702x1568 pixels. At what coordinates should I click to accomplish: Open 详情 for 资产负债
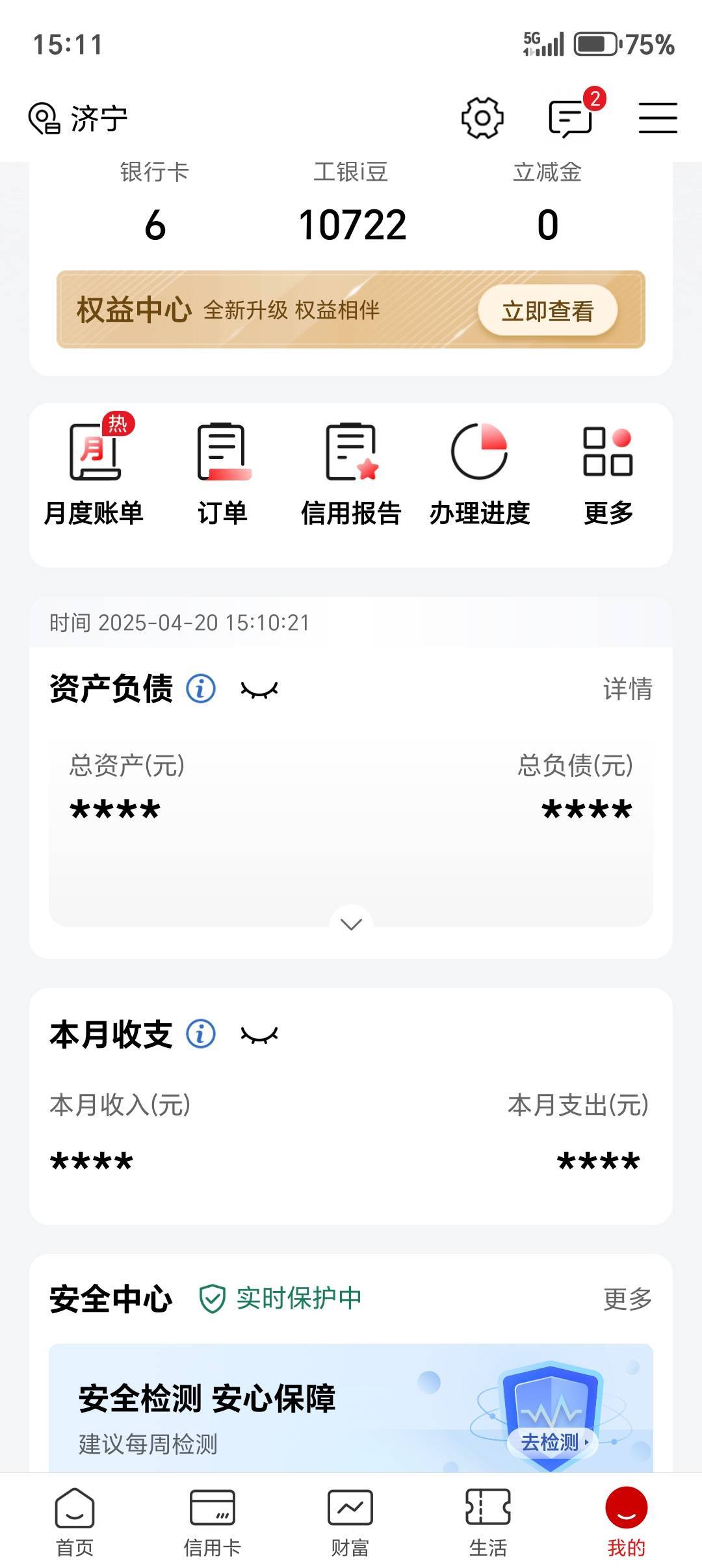(627, 689)
